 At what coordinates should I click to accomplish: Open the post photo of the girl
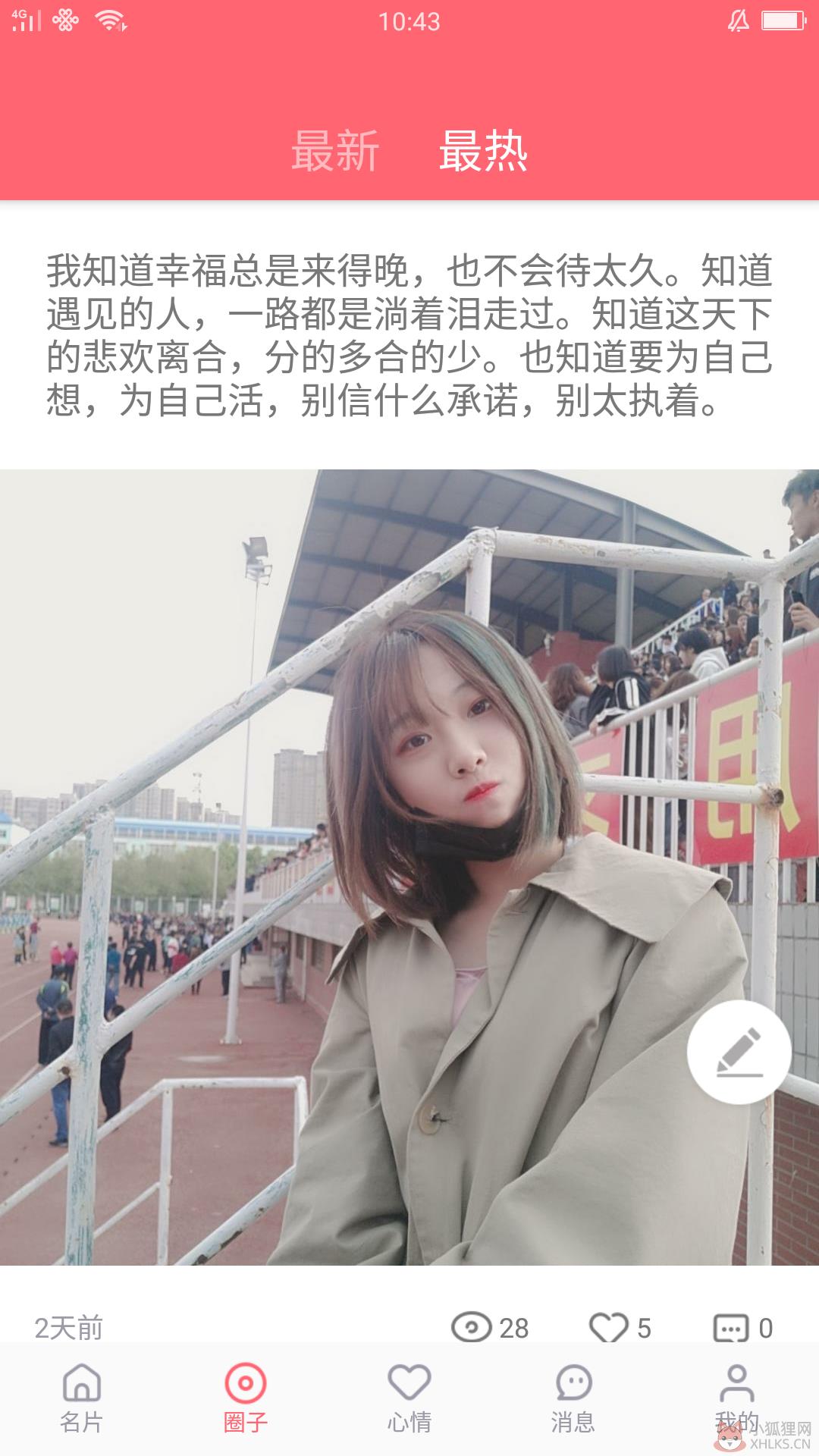pos(409,868)
